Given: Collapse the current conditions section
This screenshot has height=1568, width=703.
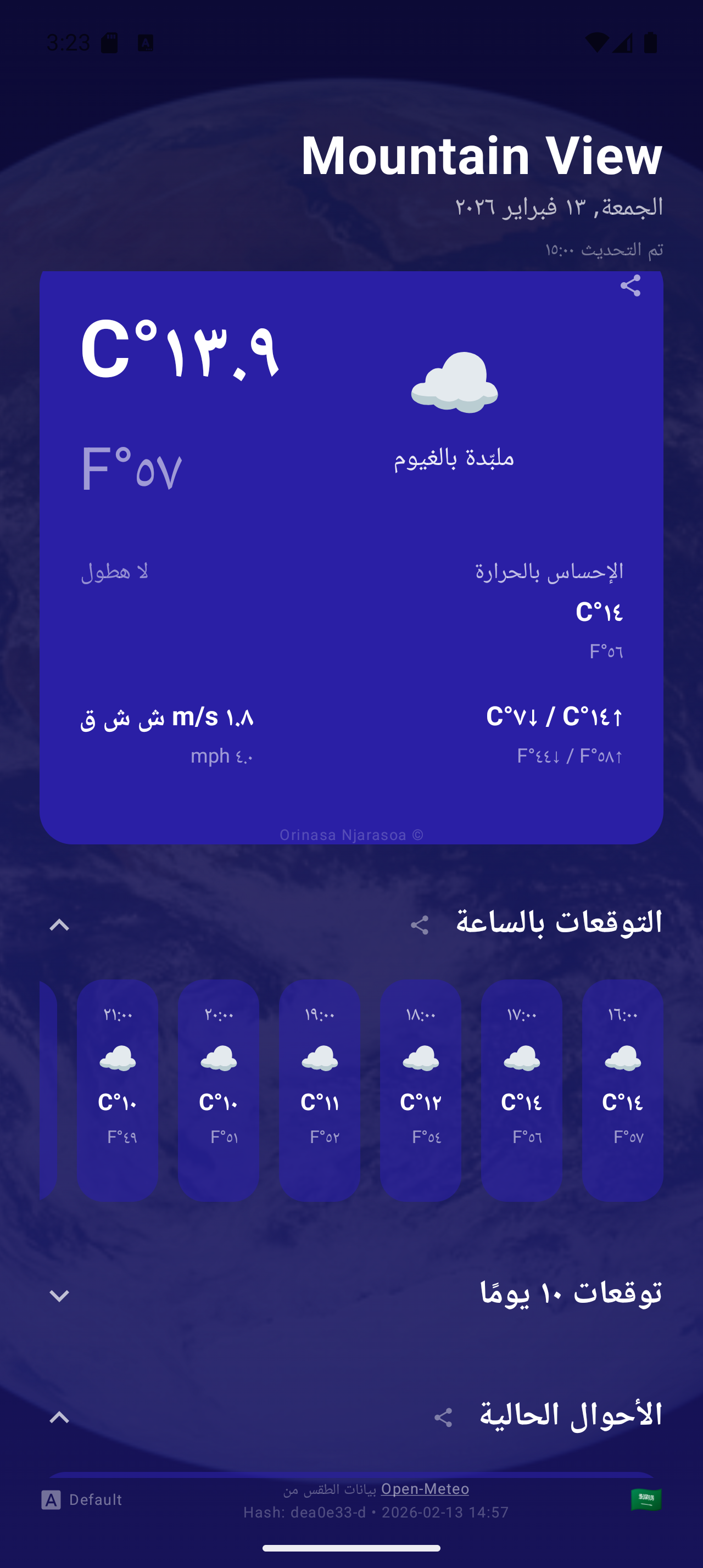Looking at the screenshot, I should click(59, 1418).
